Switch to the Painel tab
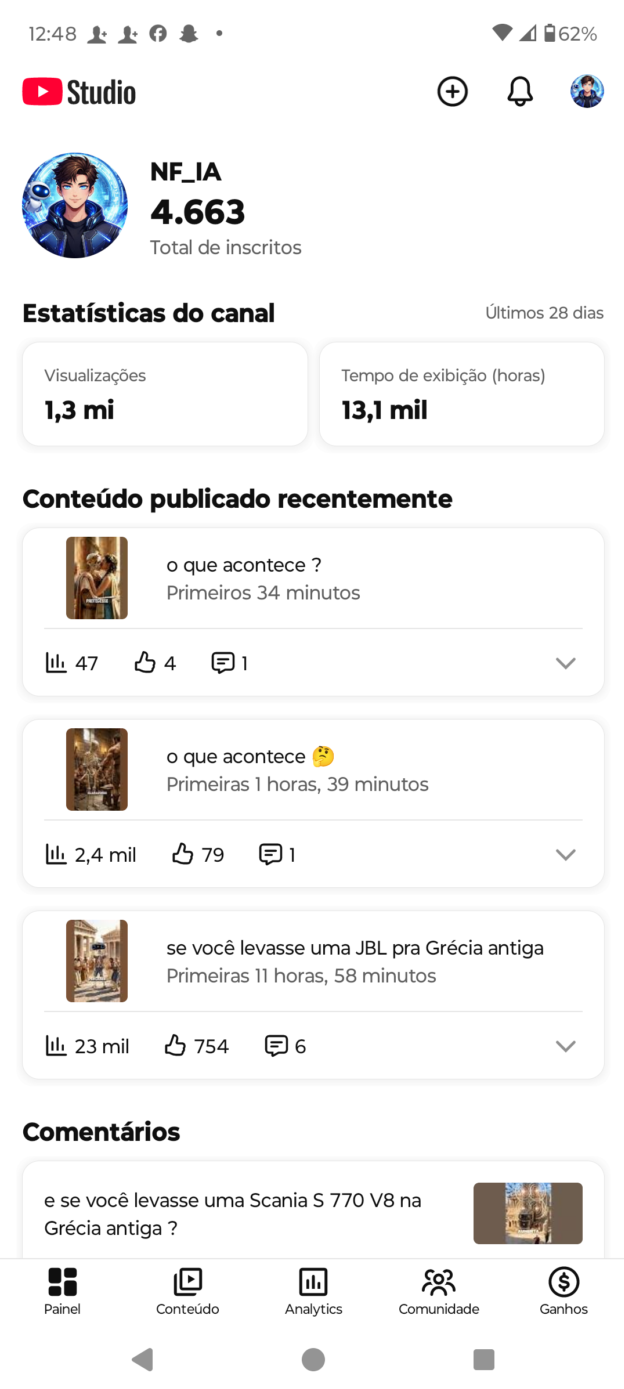The image size is (624, 1389). coord(62,1291)
